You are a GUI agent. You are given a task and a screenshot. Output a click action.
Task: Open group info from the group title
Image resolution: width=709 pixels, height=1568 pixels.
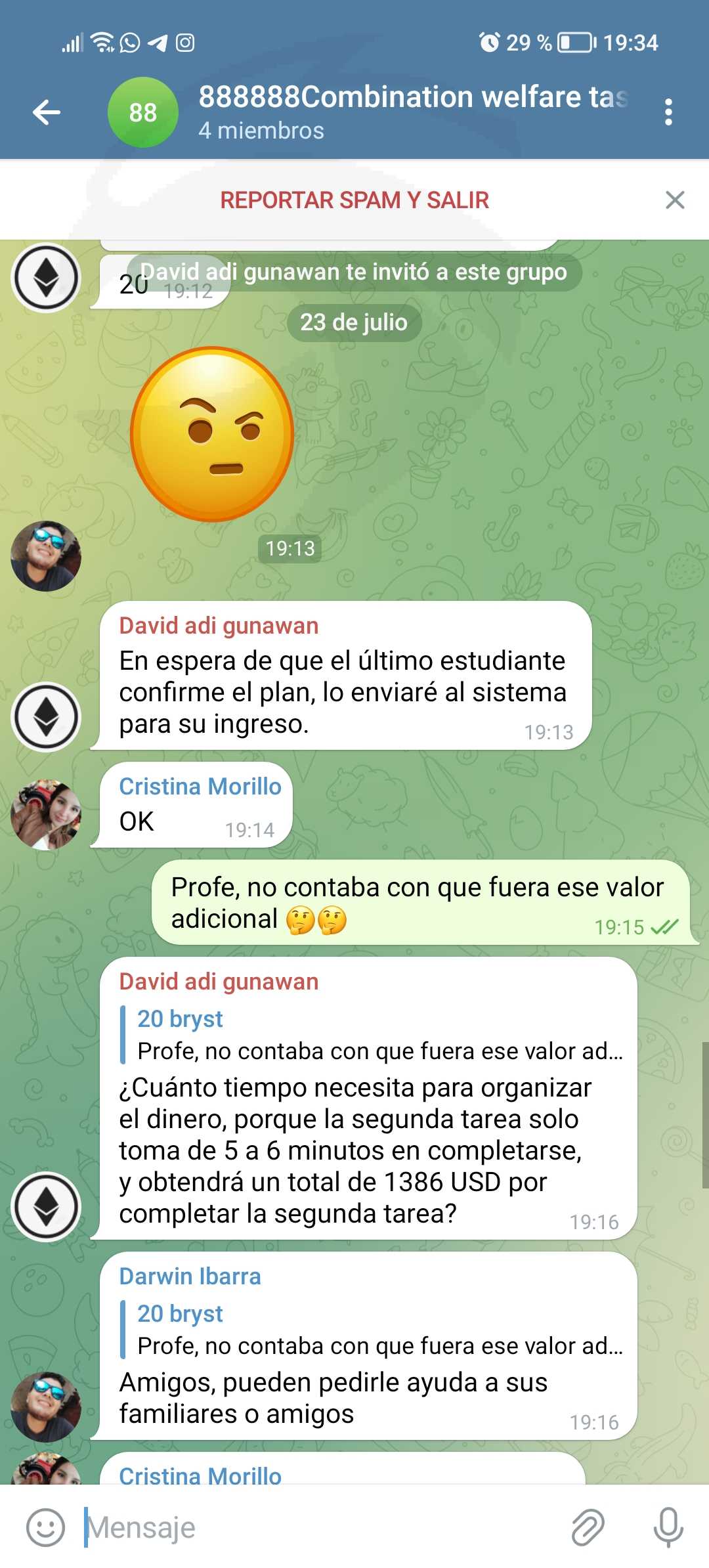click(414, 97)
